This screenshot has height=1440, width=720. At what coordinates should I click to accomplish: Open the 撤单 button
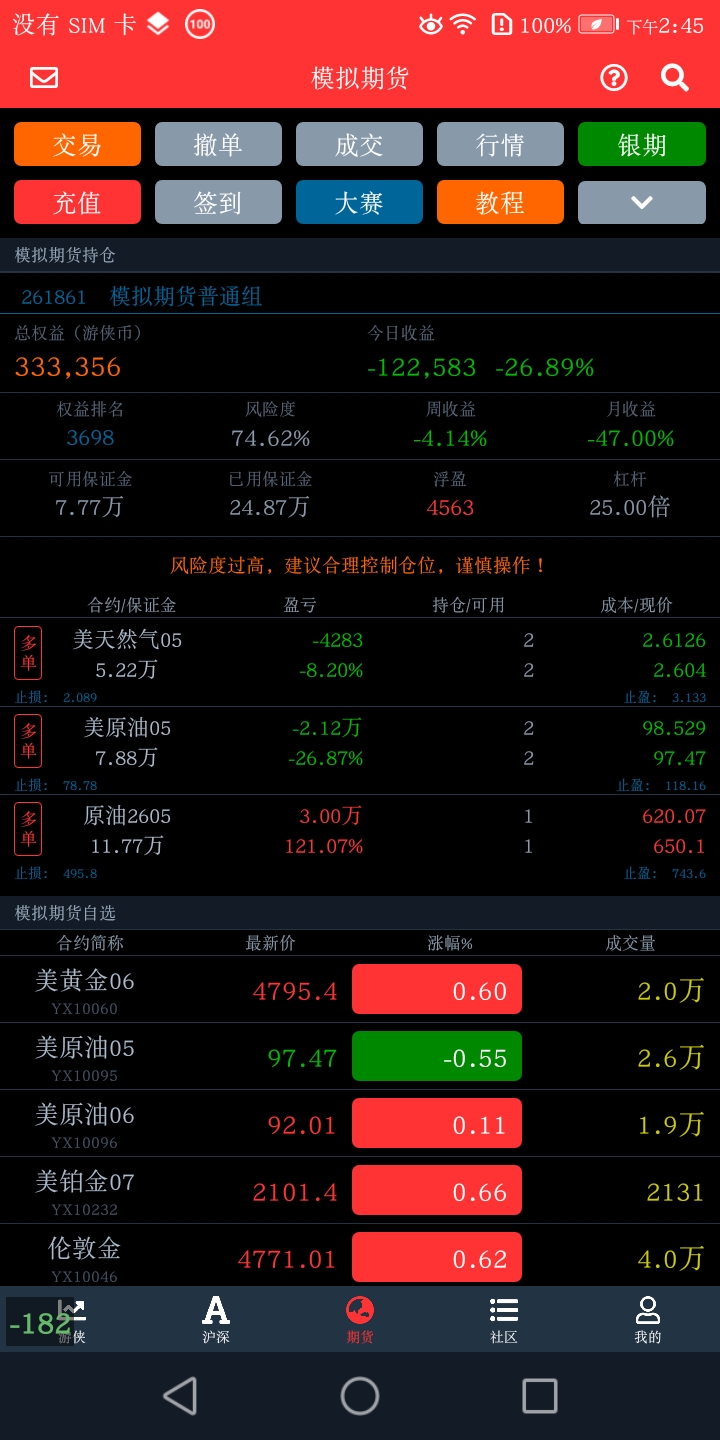click(218, 145)
